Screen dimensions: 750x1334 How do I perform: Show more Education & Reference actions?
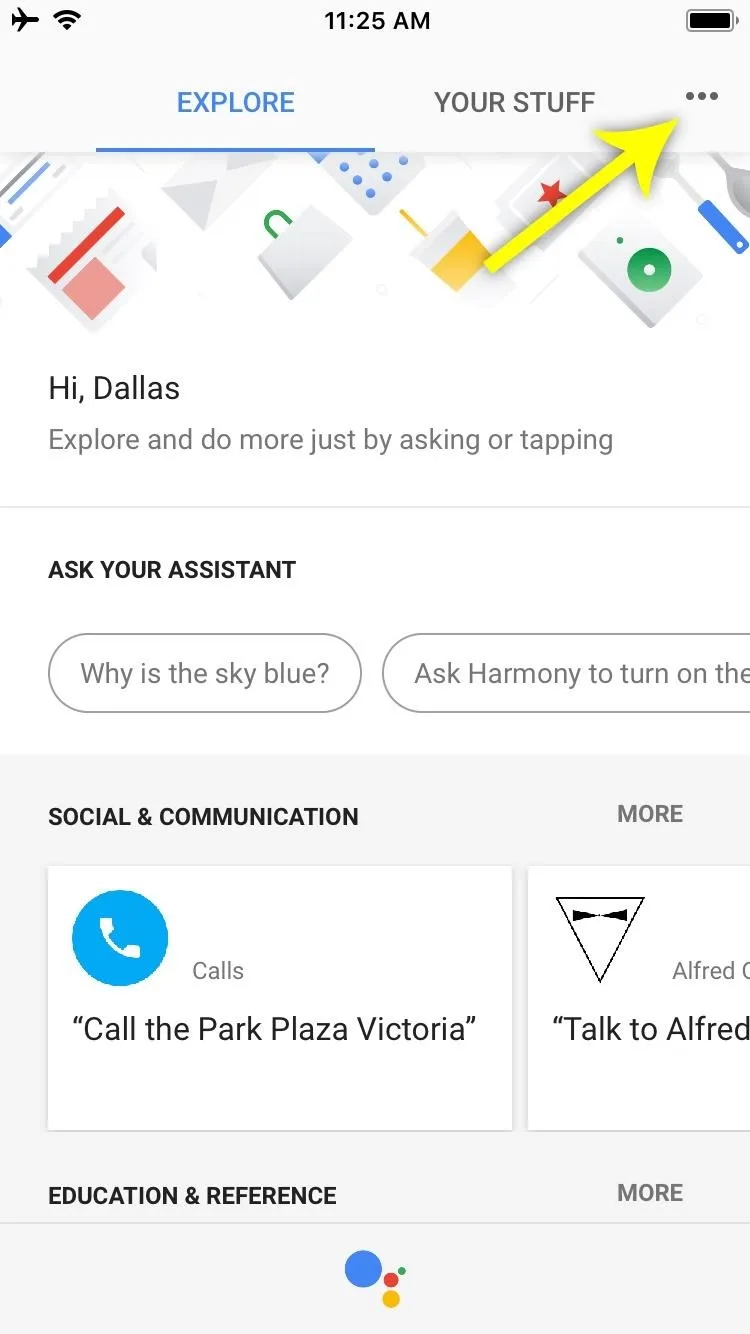point(650,1193)
